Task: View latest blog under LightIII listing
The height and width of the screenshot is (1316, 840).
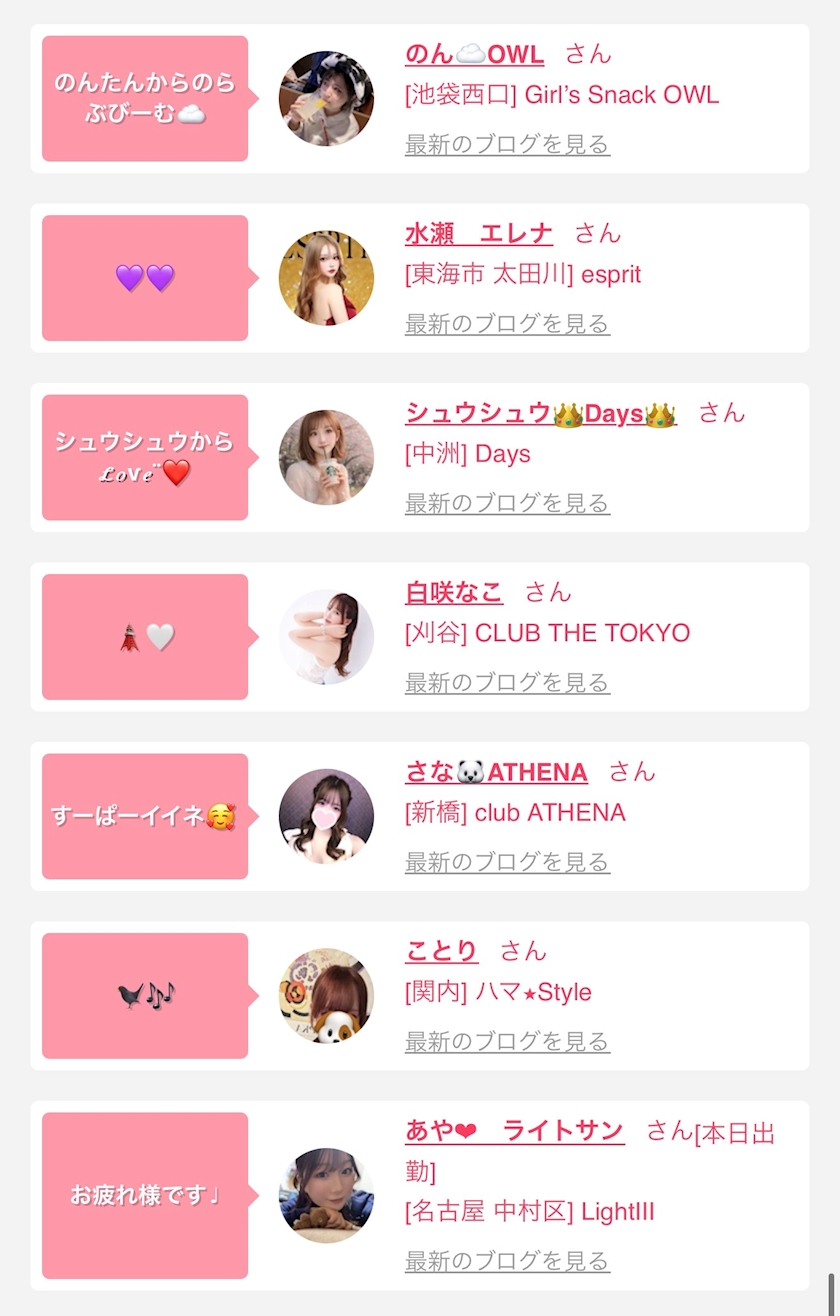Action: point(507,1261)
